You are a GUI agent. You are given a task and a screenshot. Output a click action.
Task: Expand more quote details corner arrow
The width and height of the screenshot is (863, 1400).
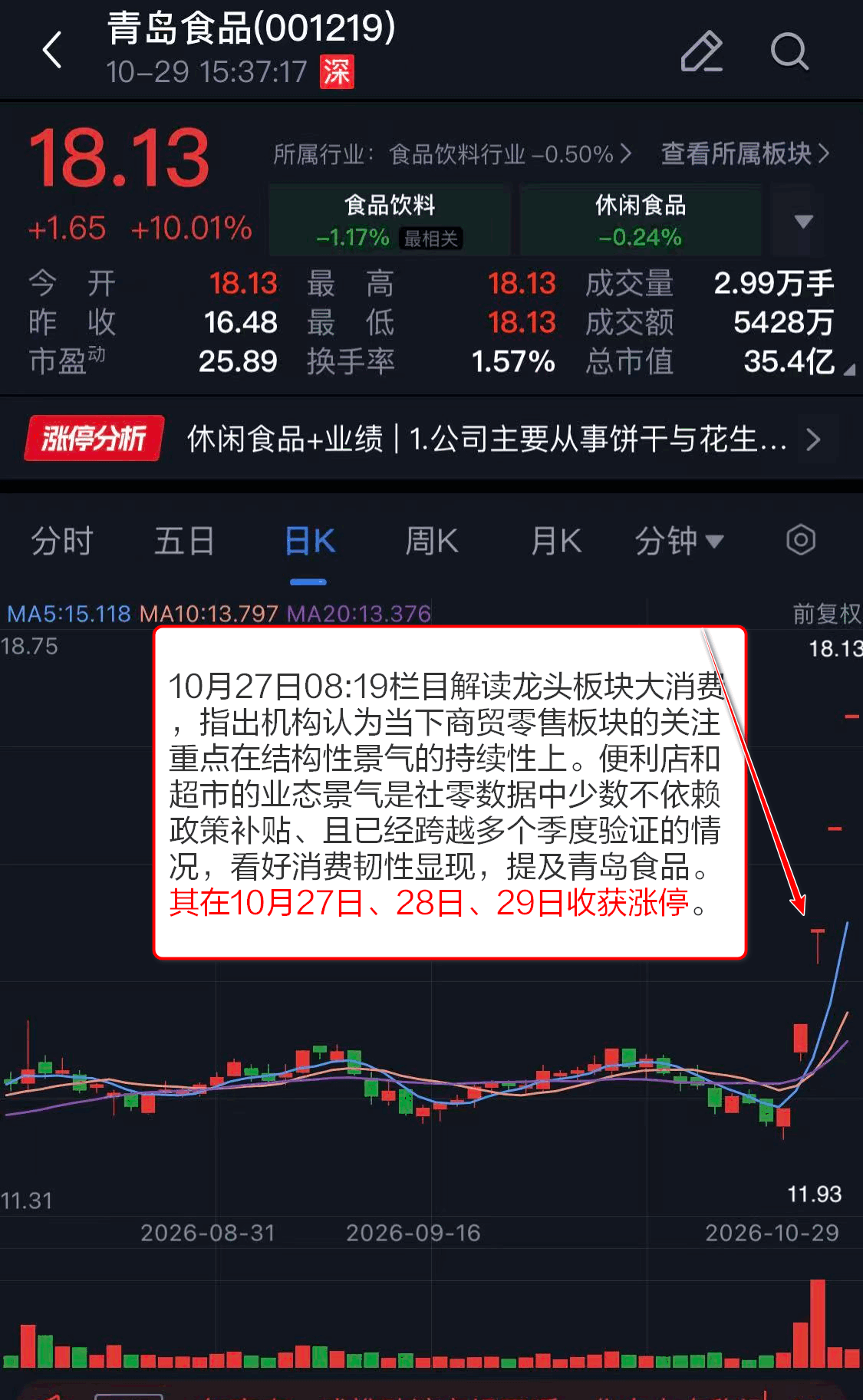point(849,370)
